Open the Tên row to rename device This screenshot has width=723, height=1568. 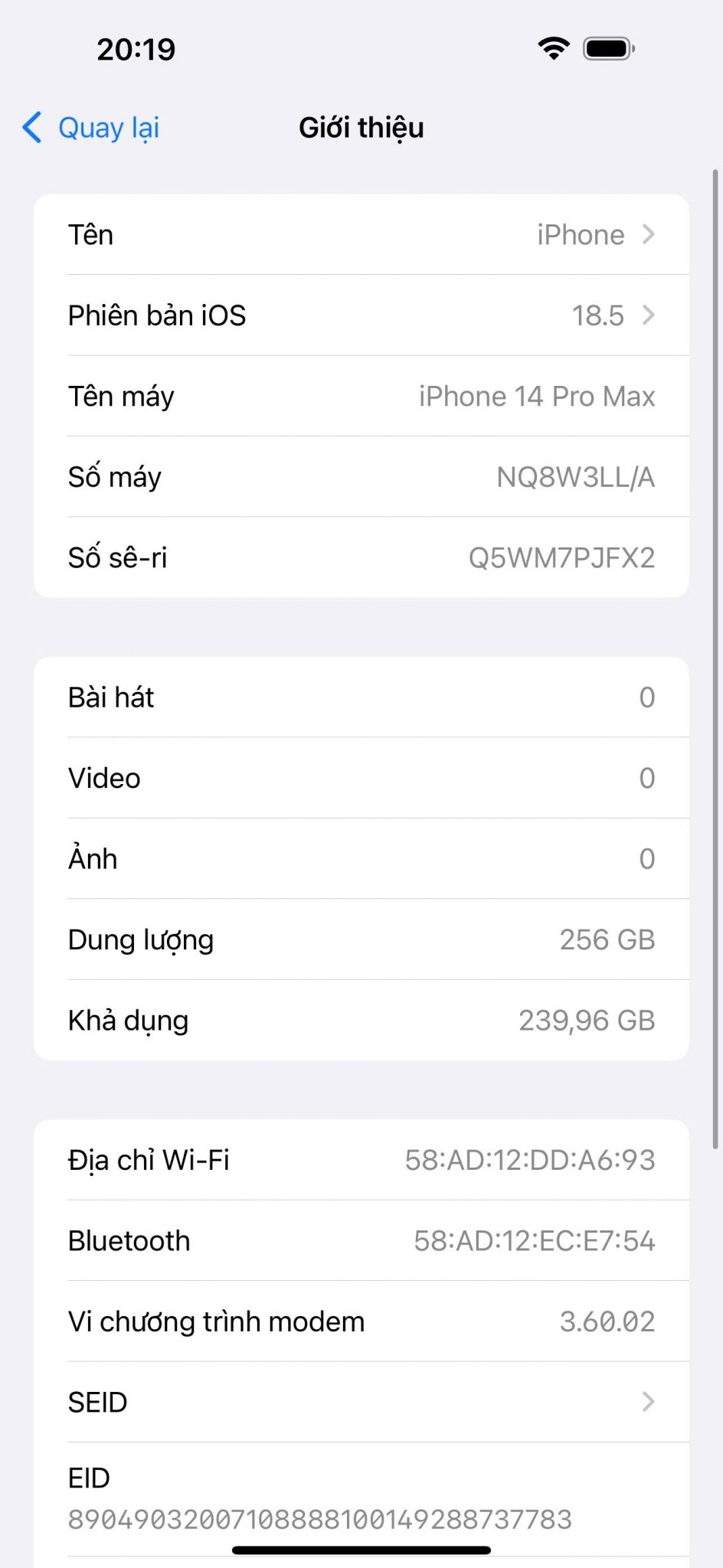361,234
